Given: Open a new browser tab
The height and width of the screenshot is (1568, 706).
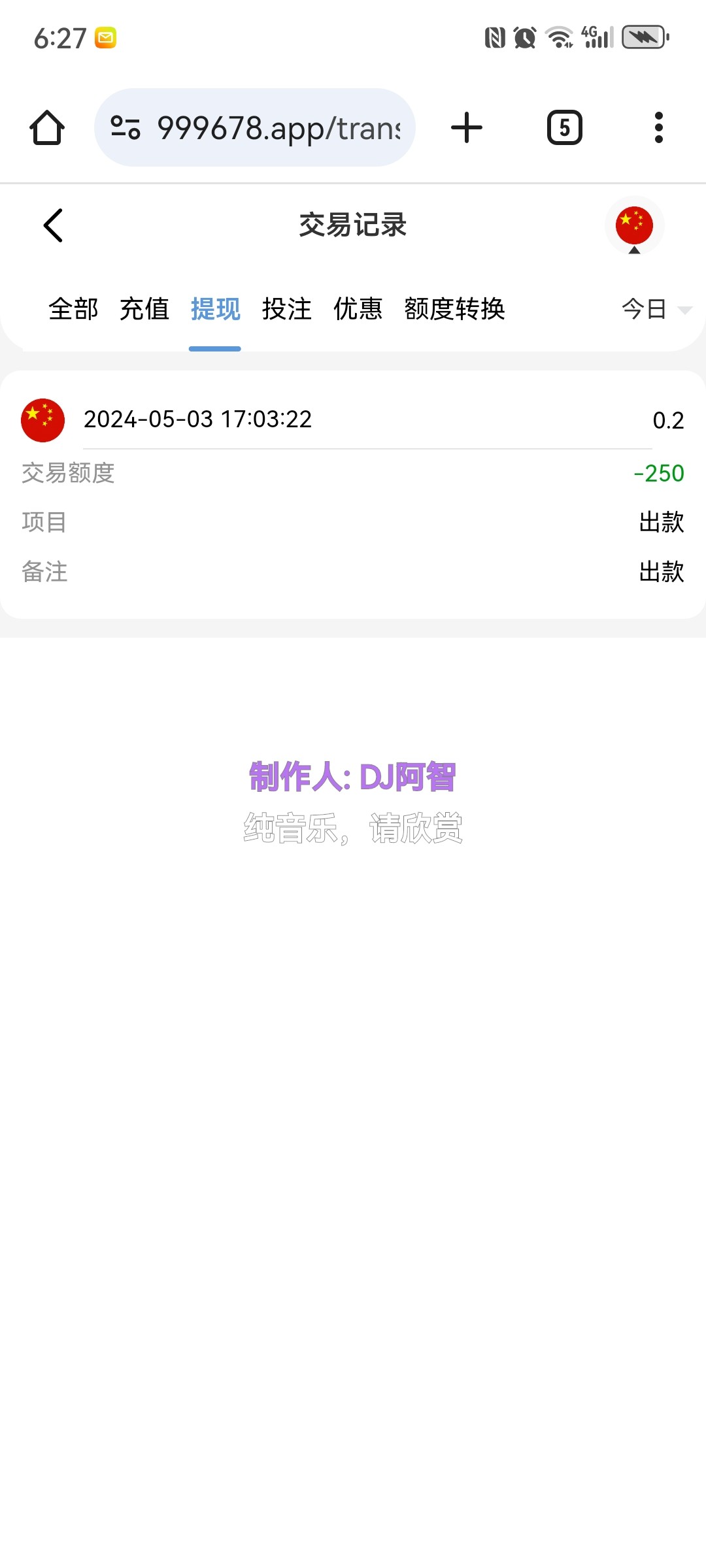Looking at the screenshot, I should (467, 127).
